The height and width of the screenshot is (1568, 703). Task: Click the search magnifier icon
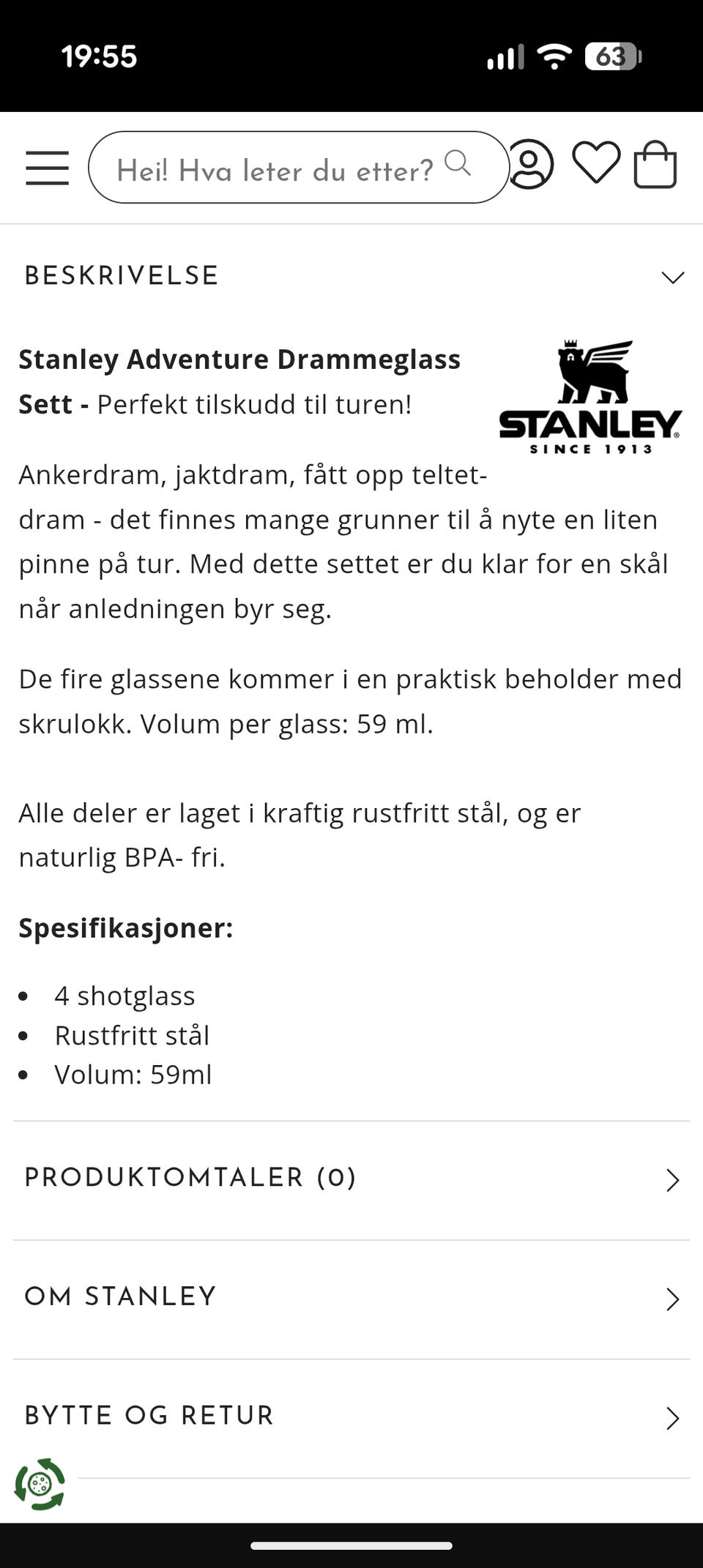[x=459, y=167]
